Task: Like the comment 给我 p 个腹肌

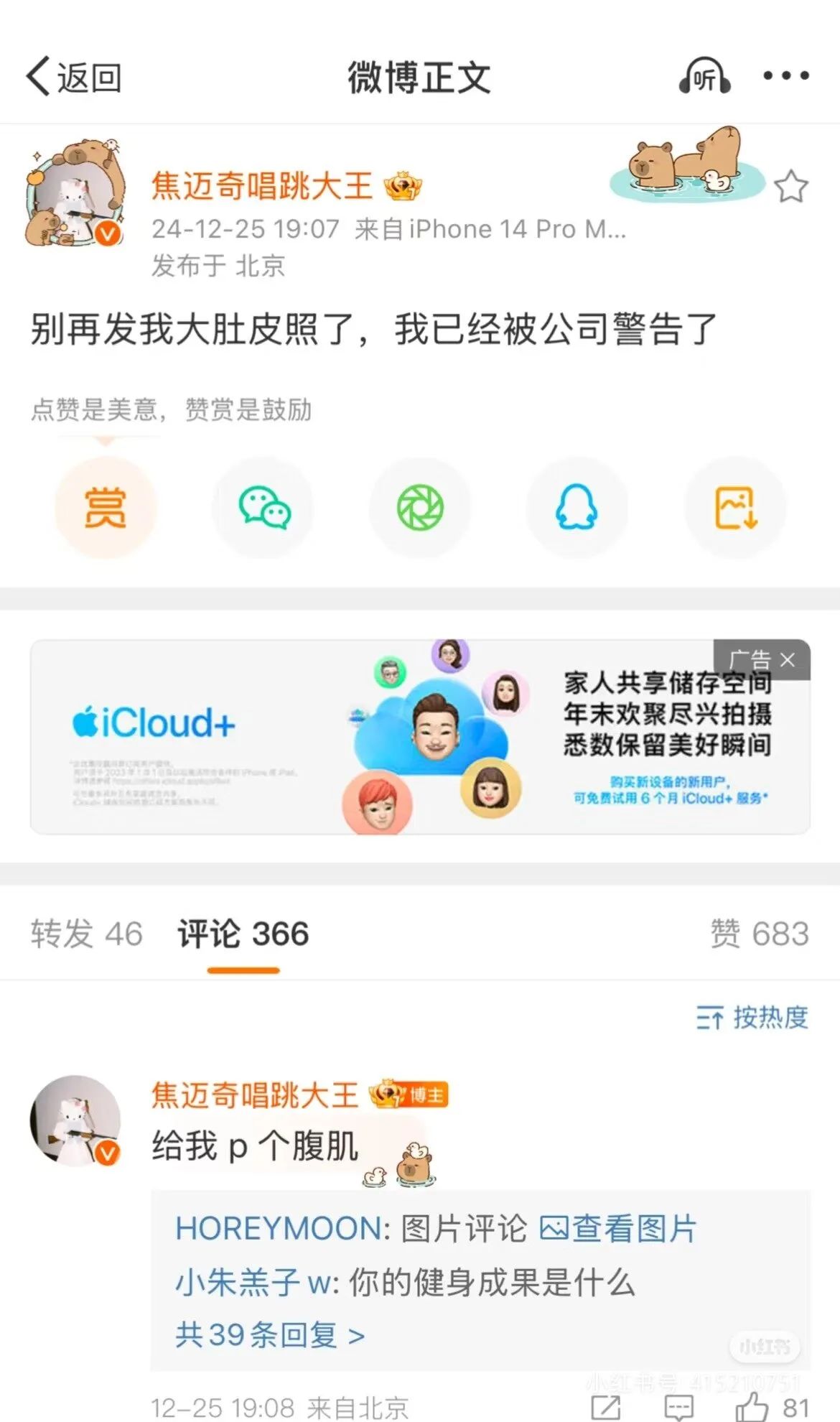Action: [752, 1406]
